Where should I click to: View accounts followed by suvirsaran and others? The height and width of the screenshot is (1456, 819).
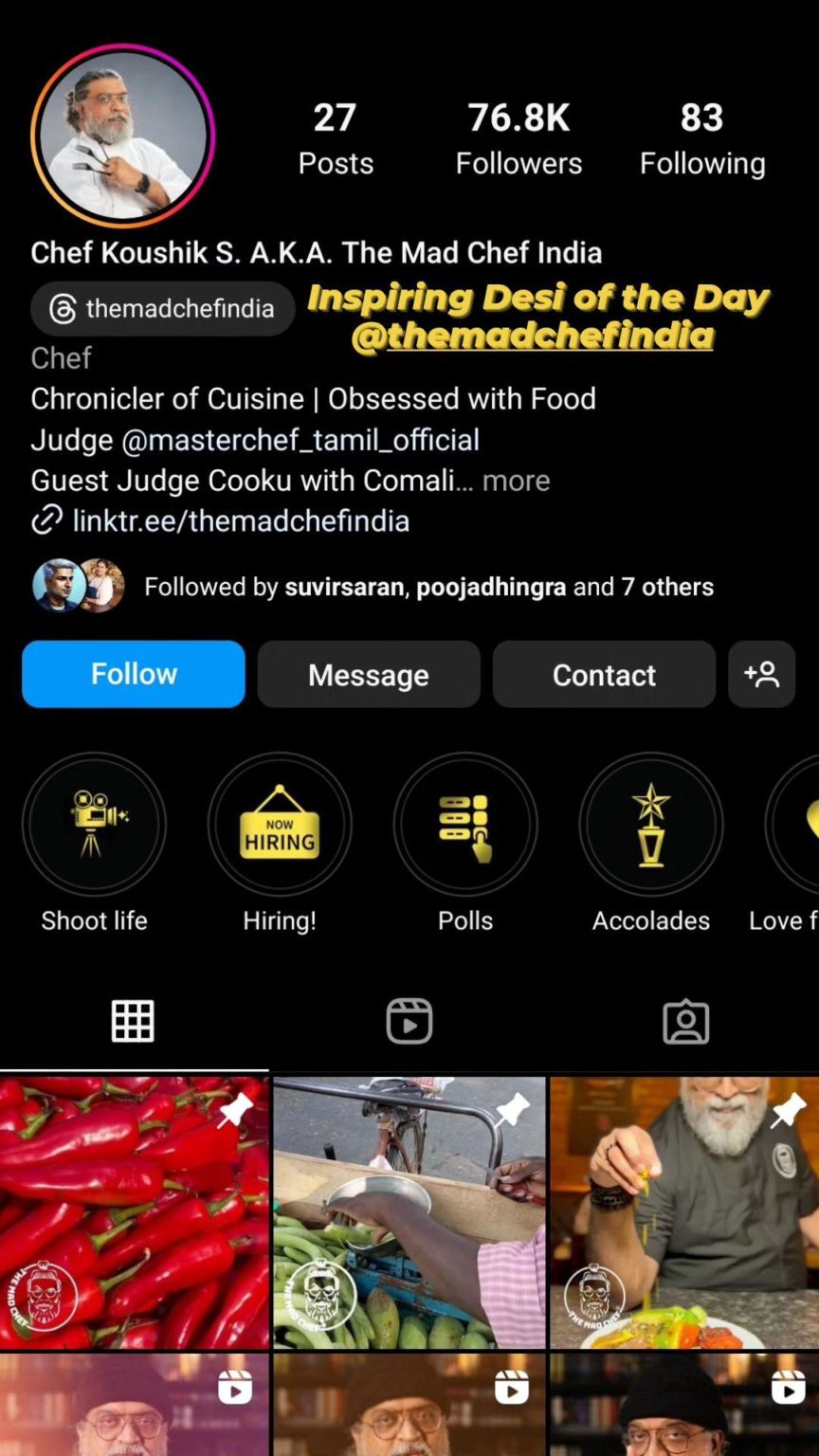428,586
